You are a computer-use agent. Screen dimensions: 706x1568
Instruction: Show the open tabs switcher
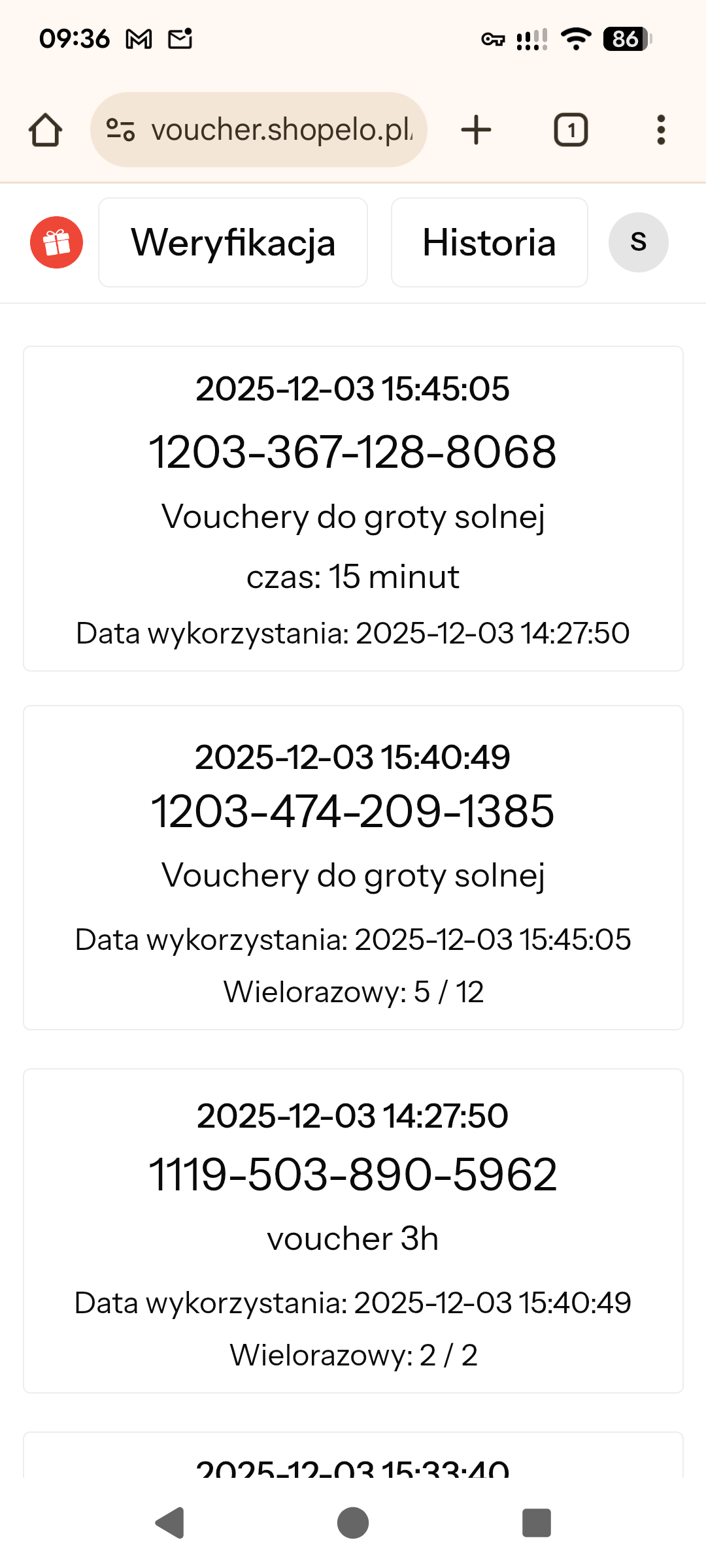pyautogui.click(x=571, y=130)
